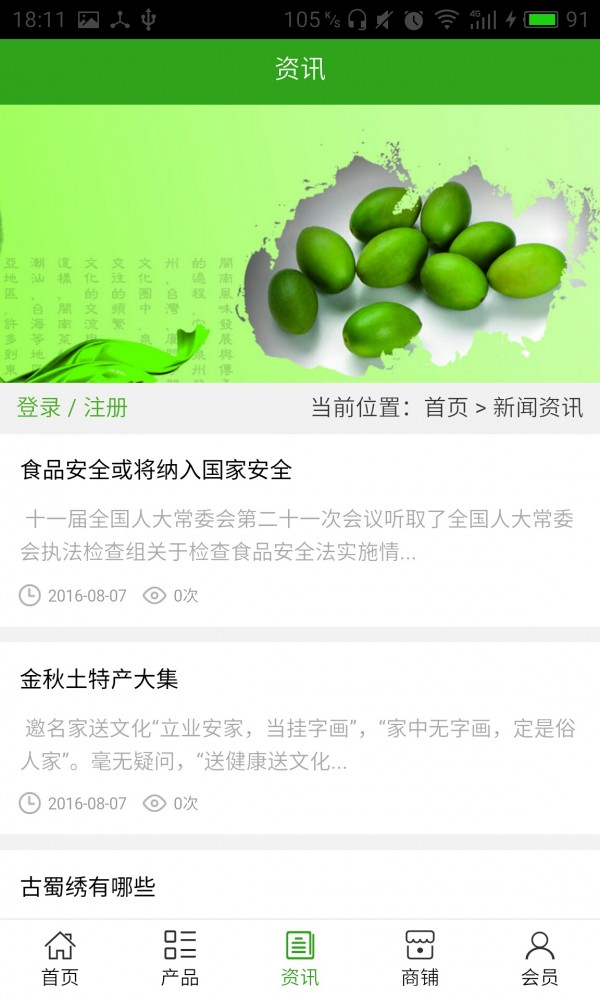Switch to the 首页 tab
The image size is (600, 1000).
60,958
